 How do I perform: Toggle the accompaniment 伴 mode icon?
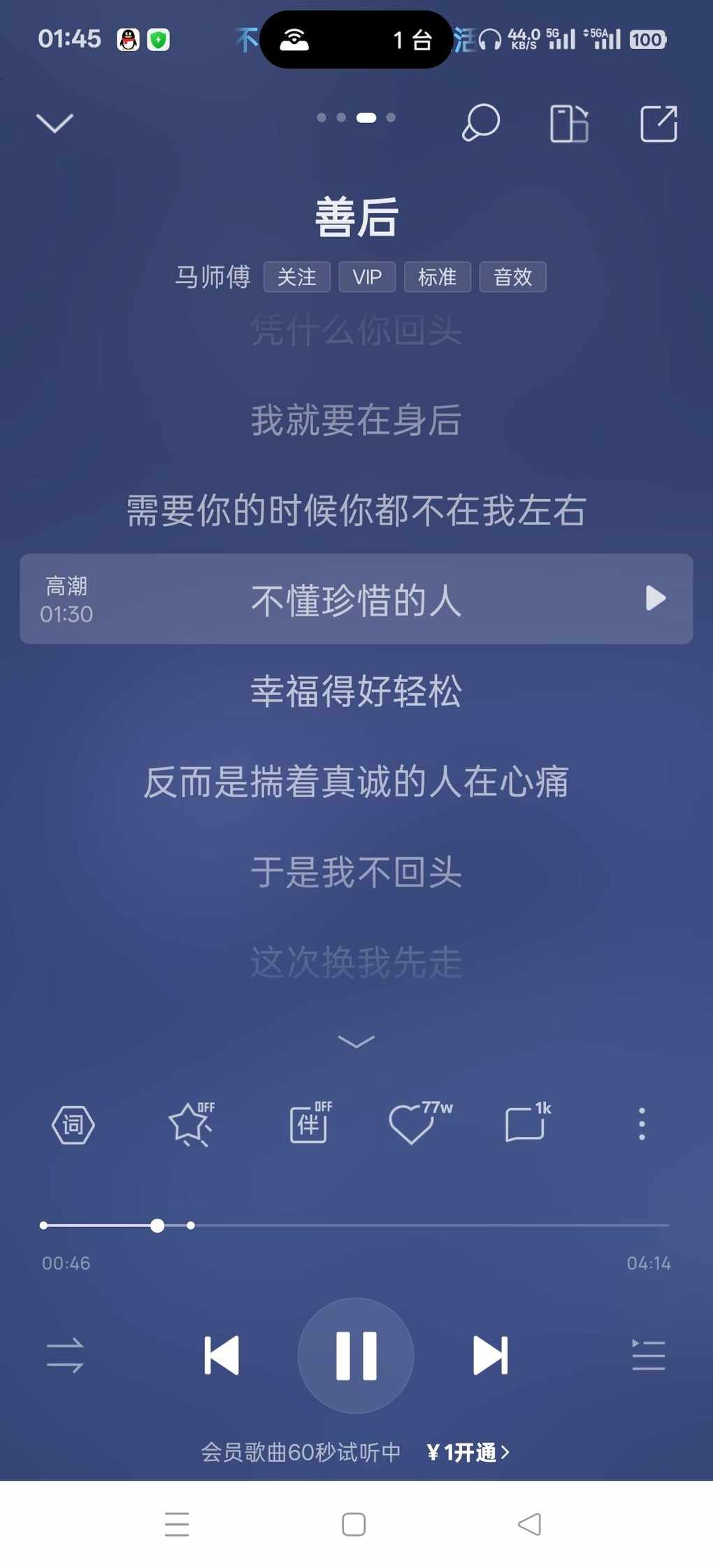[309, 1124]
